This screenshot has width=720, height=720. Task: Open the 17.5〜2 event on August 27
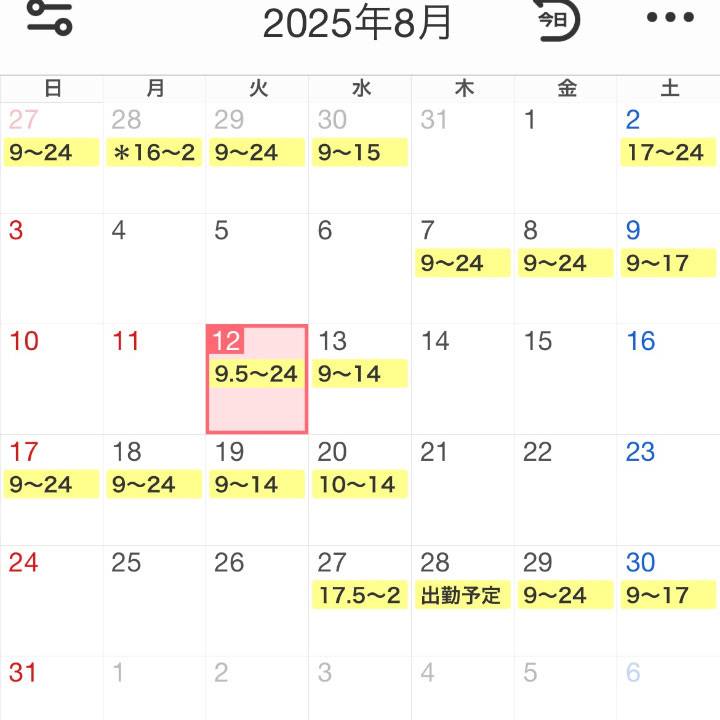pos(360,595)
